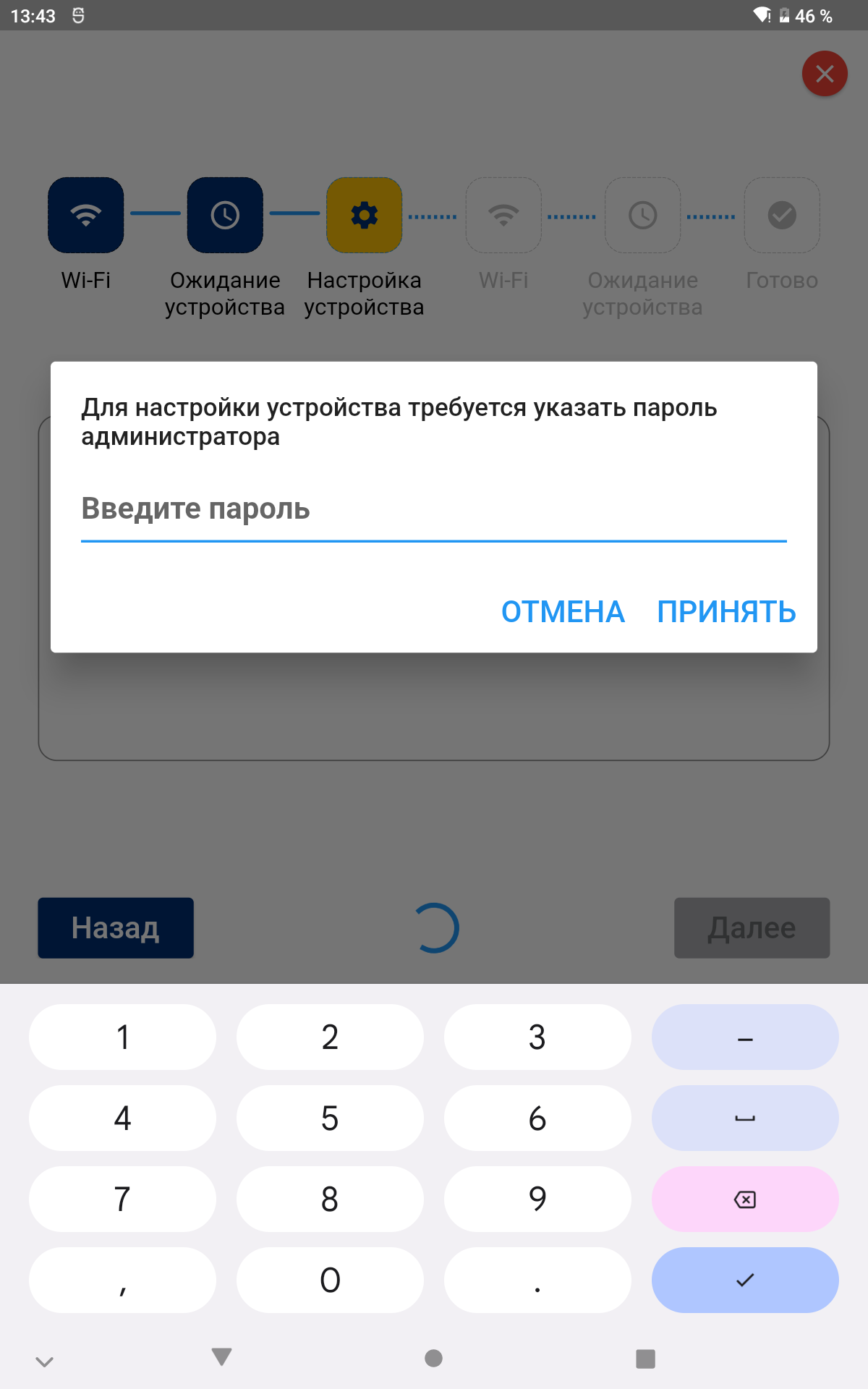The image size is (868, 1389).
Task: Tap the space key on keypad
Action: pyautogui.click(x=745, y=1118)
